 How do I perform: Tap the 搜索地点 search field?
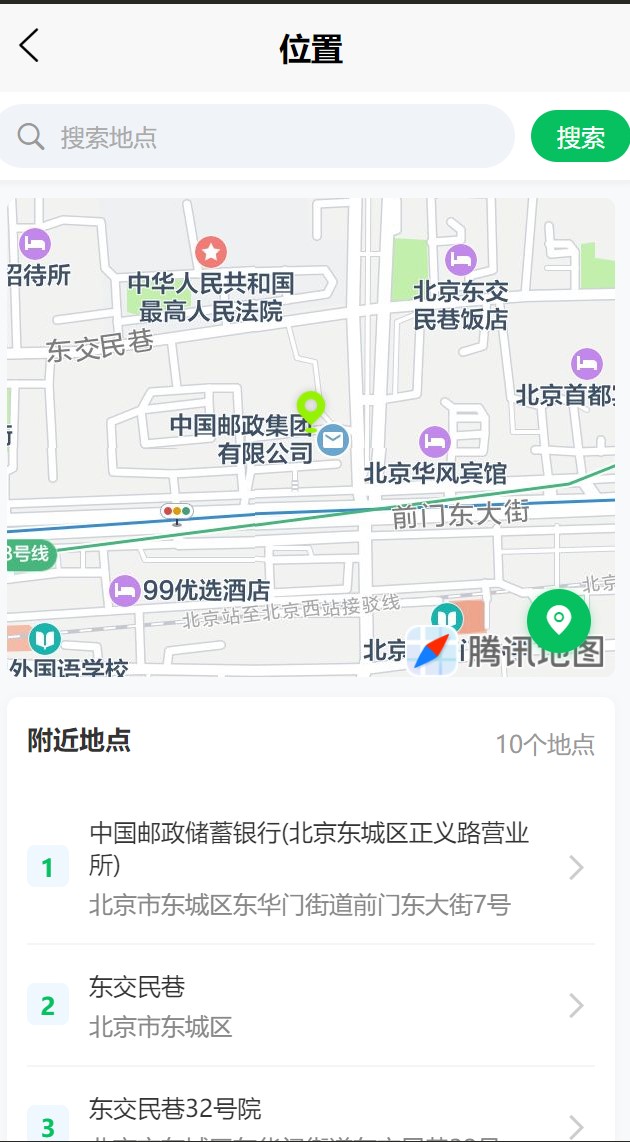click(x=256, y=136)
